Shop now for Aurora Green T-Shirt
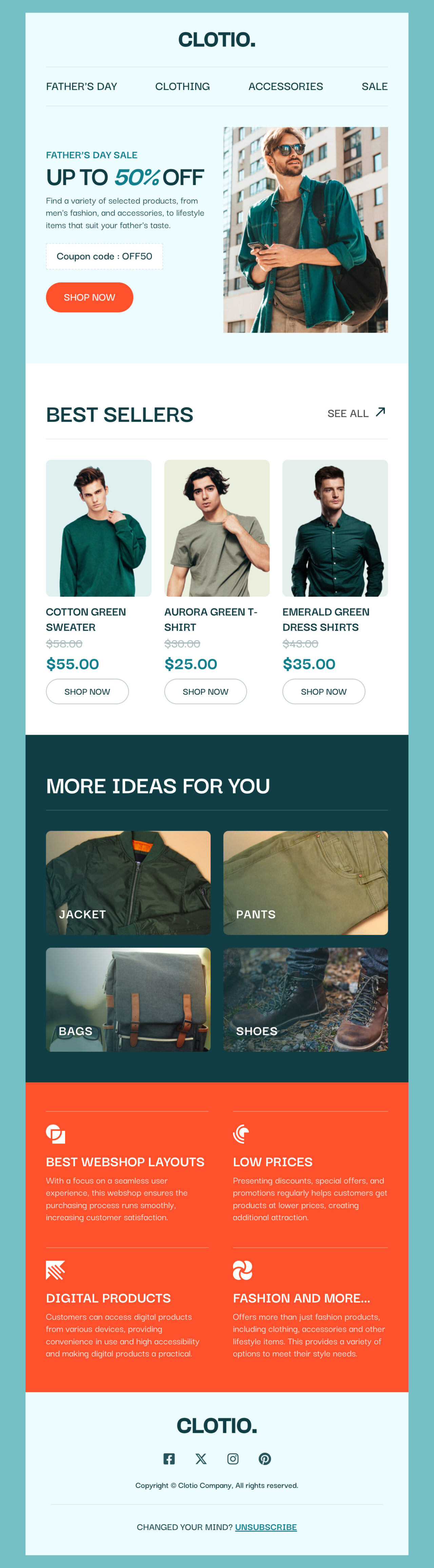The image size is (434, 1568). 205,692
